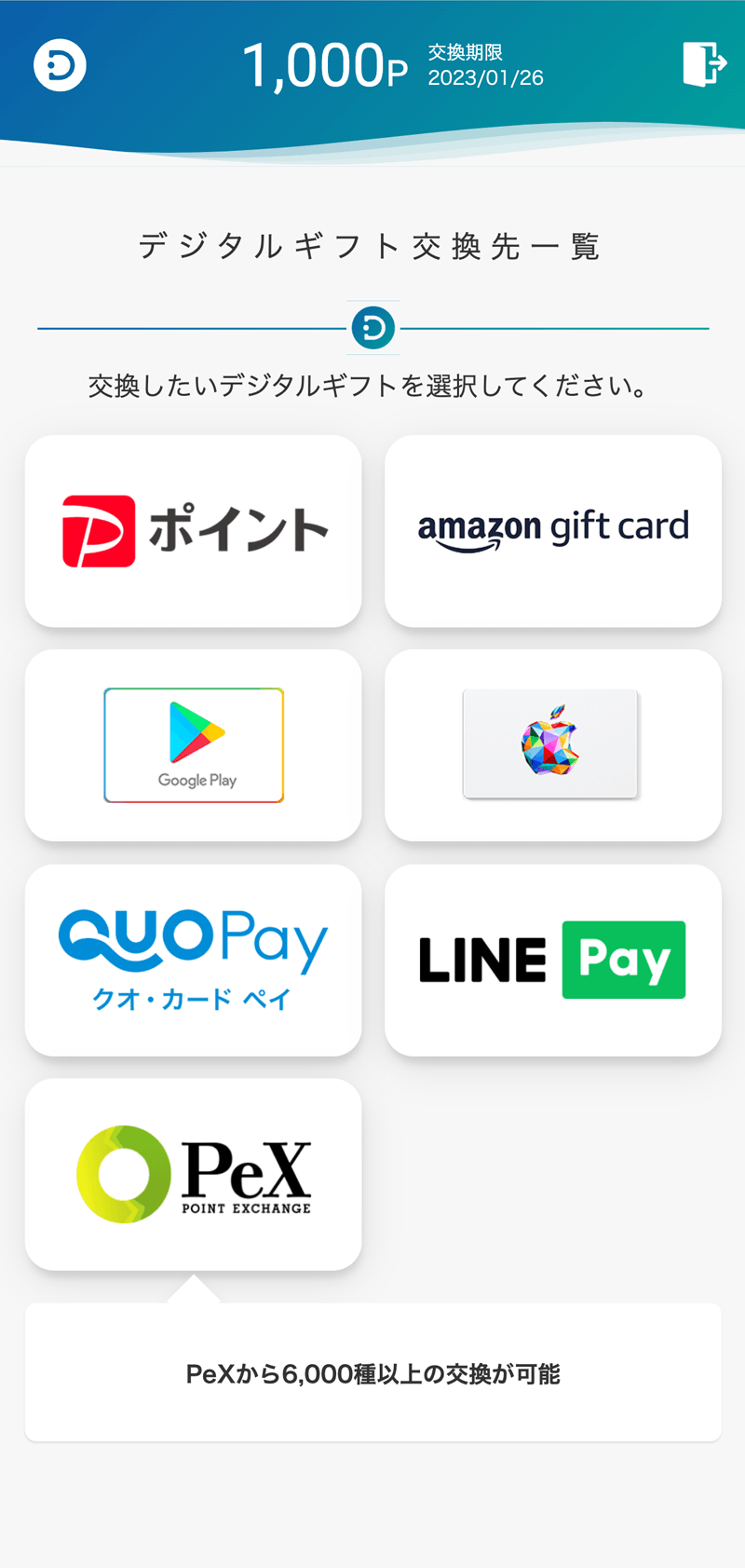
Task: Choose the Amazon gift card option
Action: point(553,531)
